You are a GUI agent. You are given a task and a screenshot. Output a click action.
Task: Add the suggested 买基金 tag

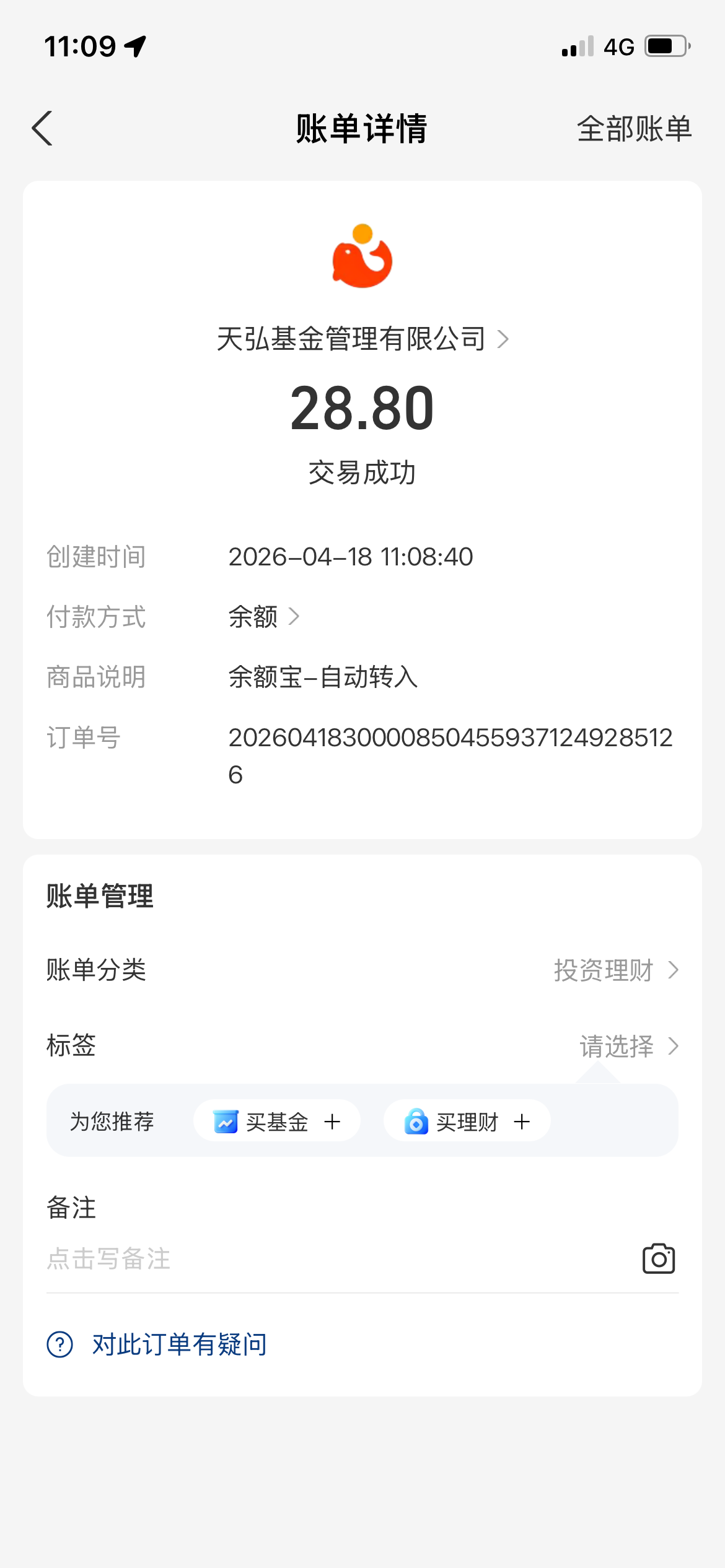point(277,1122)
